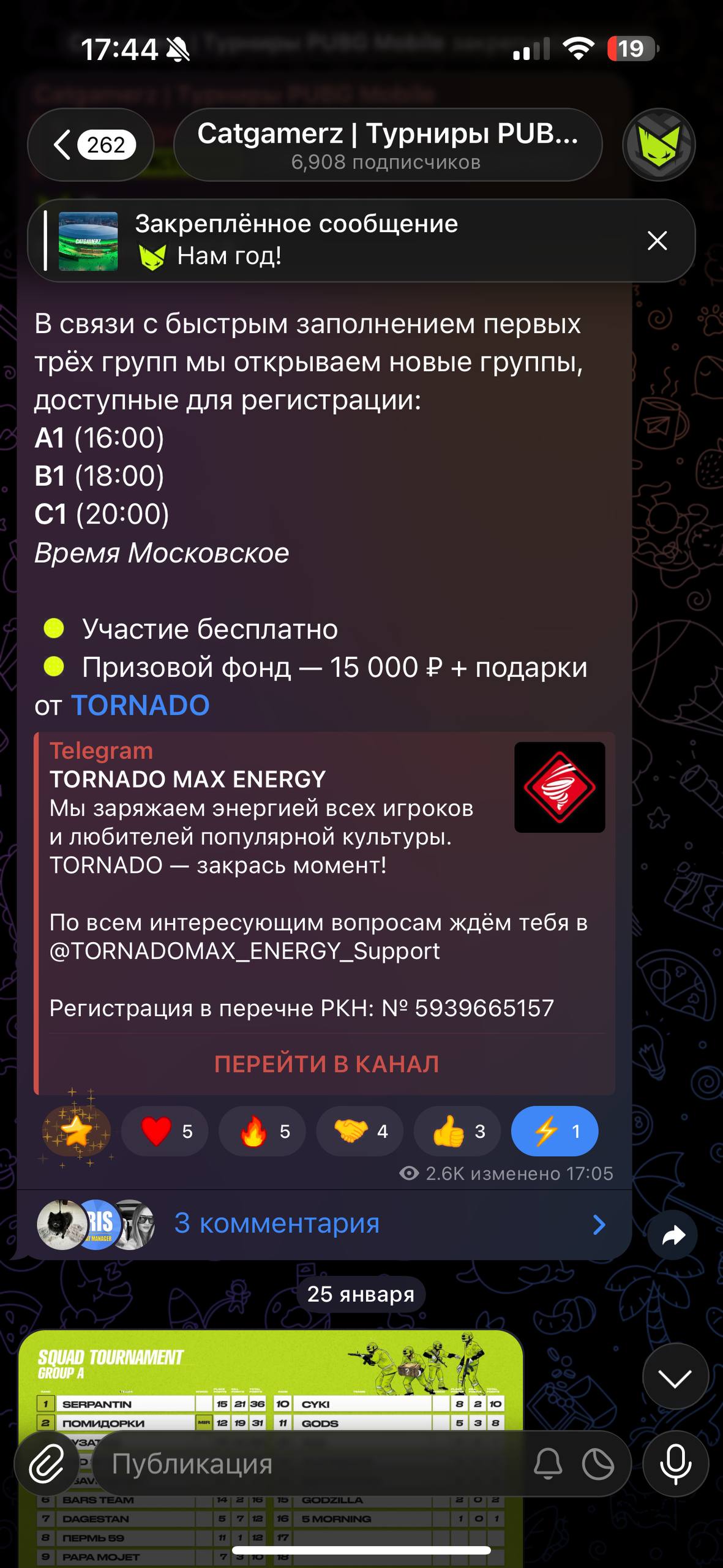Focus the Публикация message field
The height and width of the screenshot is (1568, 723).
pyautogui.click(x=306, y=1464)
